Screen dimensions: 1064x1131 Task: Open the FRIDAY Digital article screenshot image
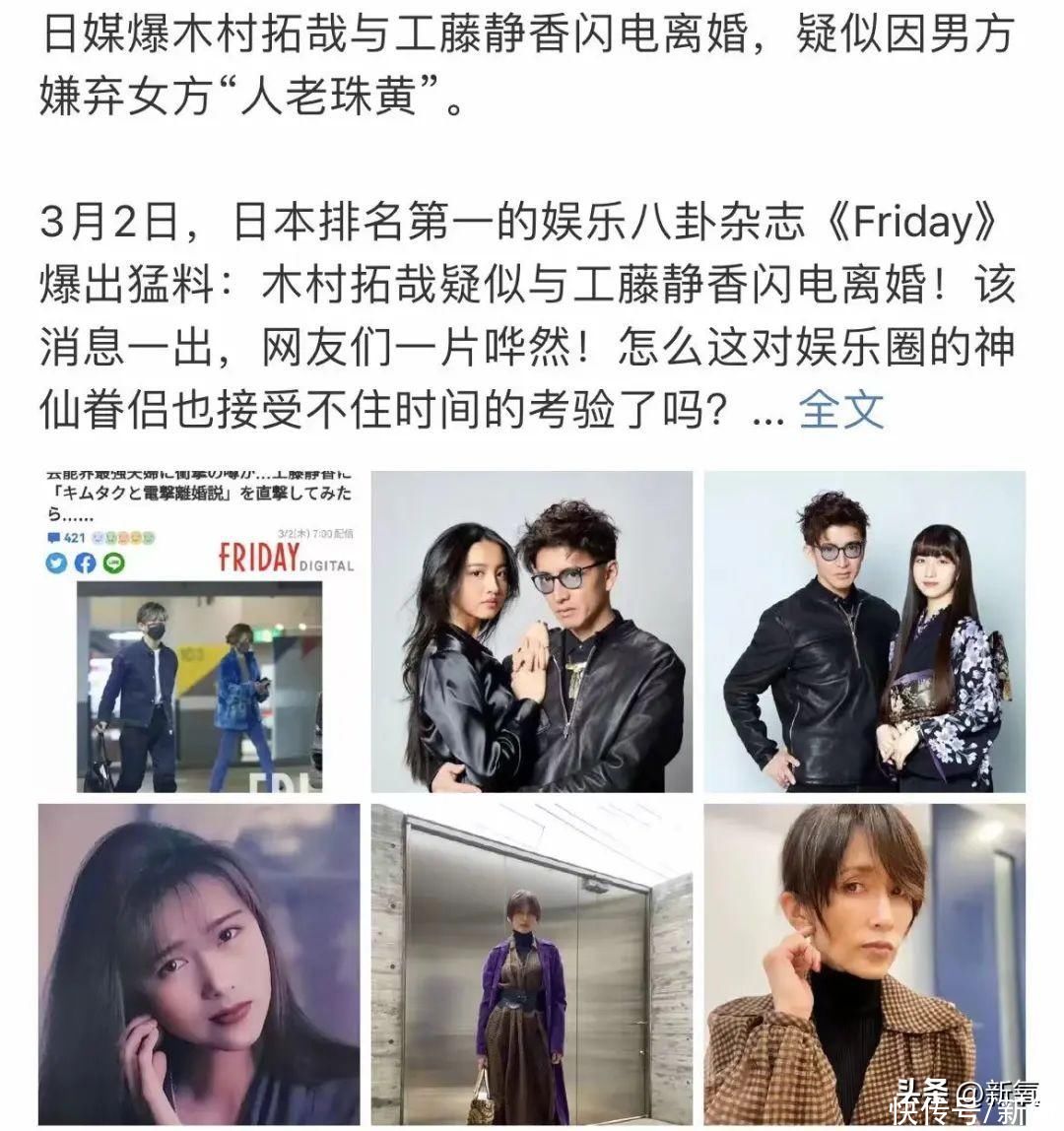199,632
